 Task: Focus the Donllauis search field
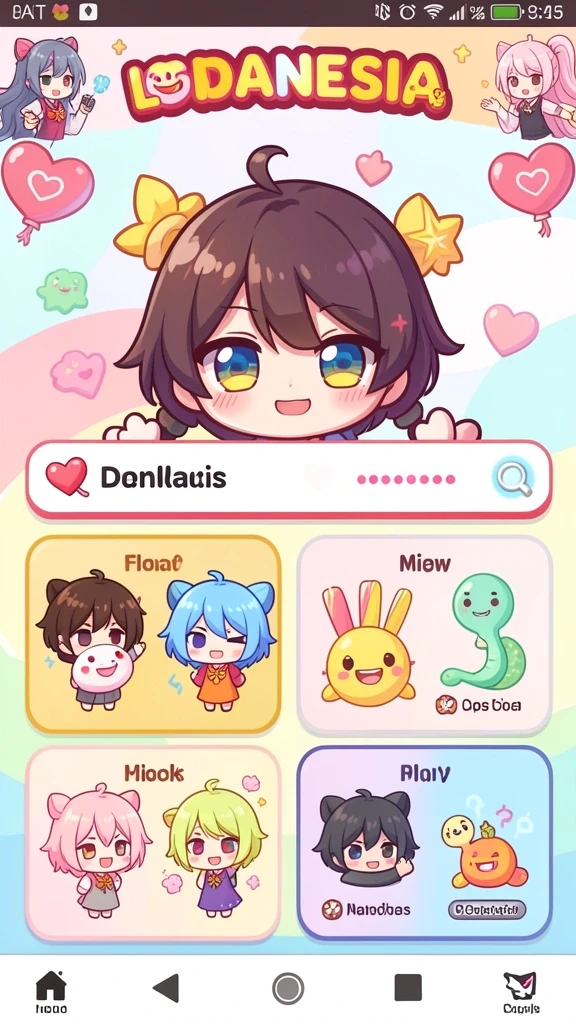pyautogui.click(x=289, y=480)
